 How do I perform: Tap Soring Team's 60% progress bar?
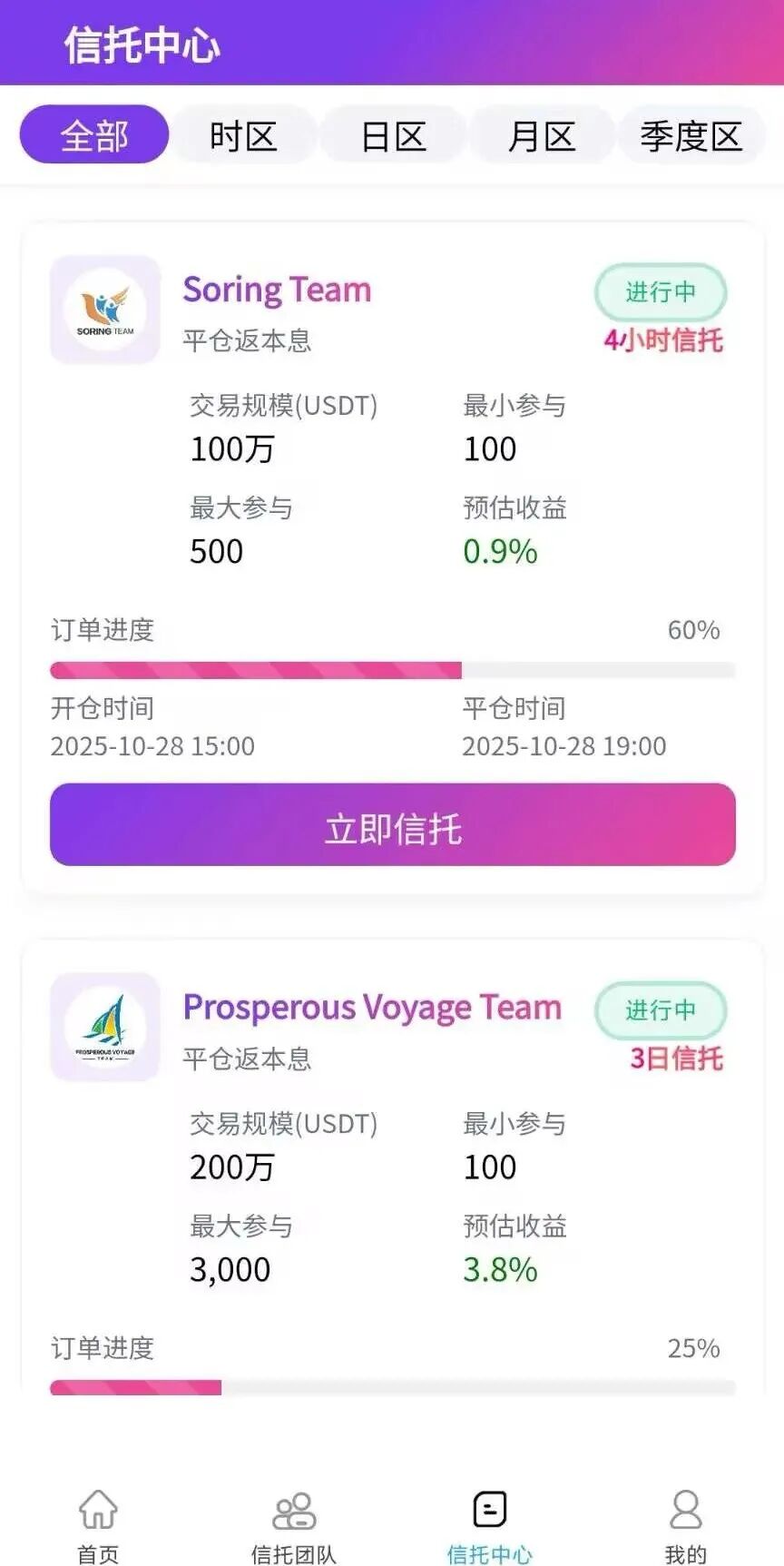[392, 669]
